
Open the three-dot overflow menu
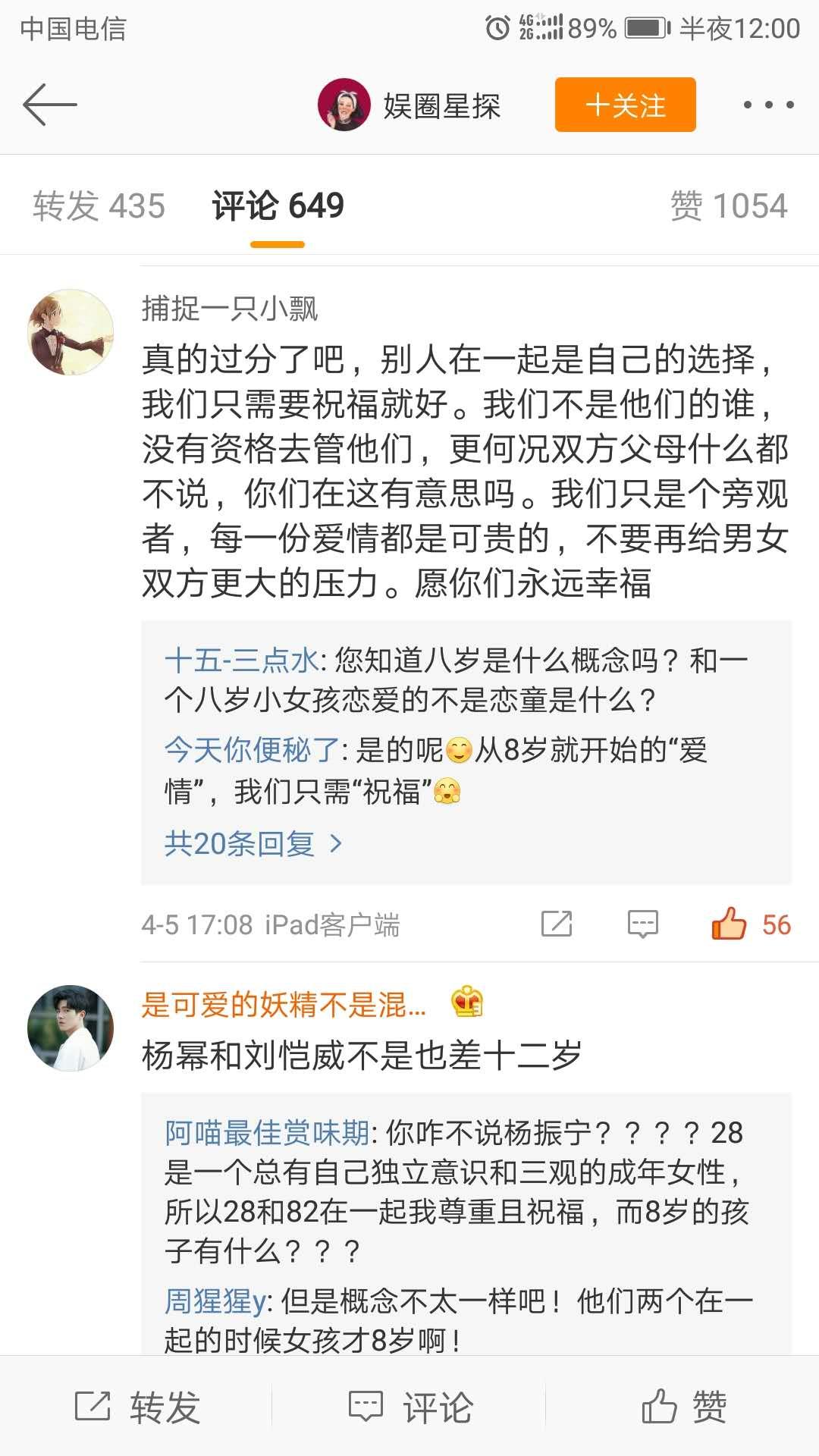pyautogui.click(x=768, y=105)
